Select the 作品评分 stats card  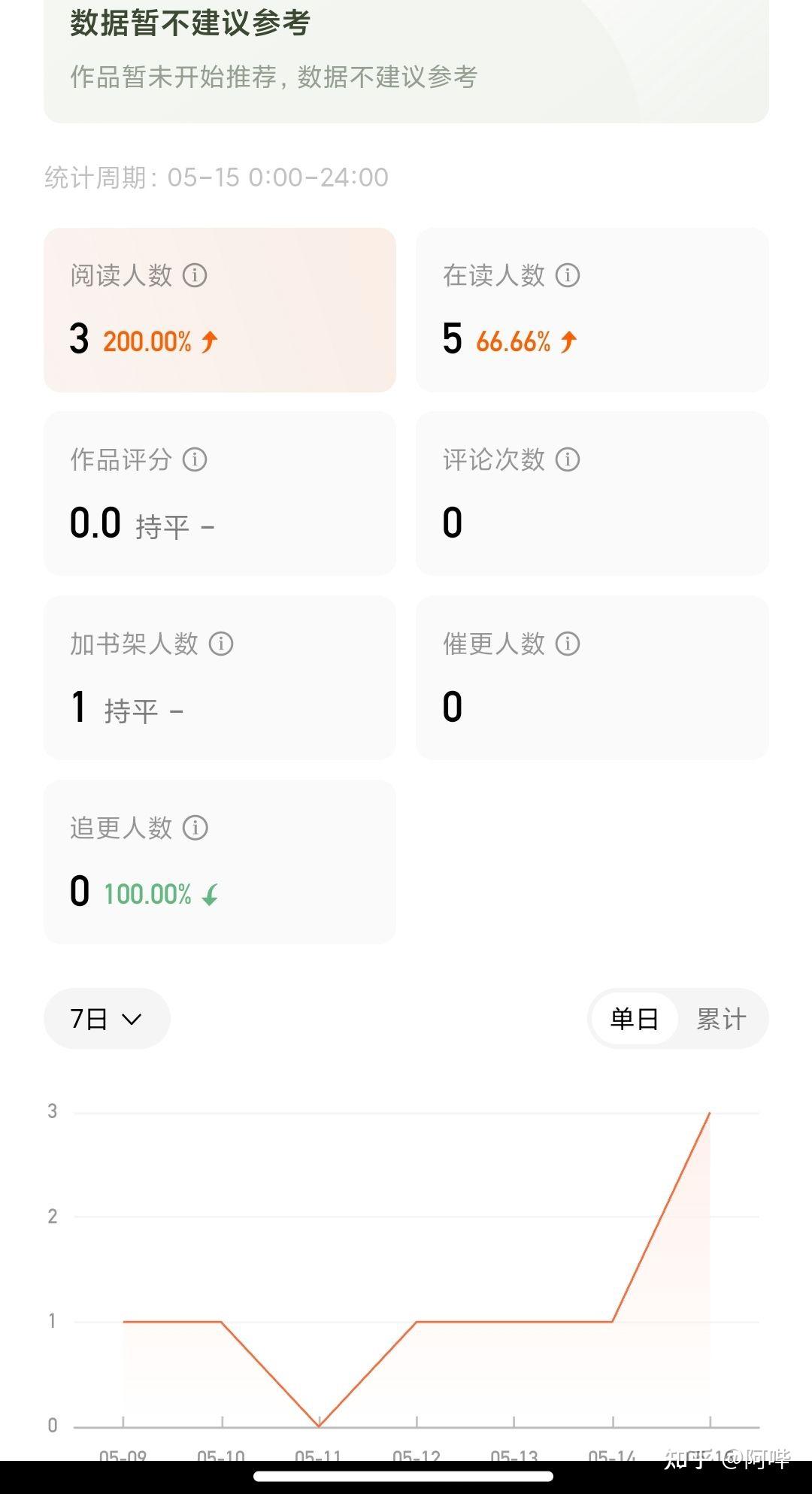tap(220, 493)
